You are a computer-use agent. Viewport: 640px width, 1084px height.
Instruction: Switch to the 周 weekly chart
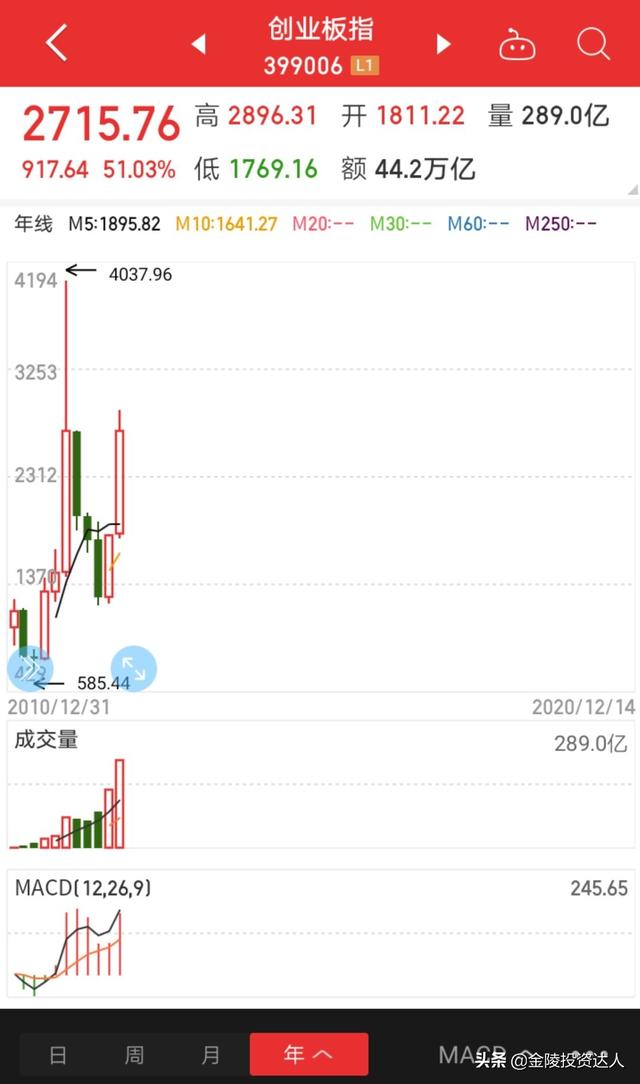[x=134, y=1055]
